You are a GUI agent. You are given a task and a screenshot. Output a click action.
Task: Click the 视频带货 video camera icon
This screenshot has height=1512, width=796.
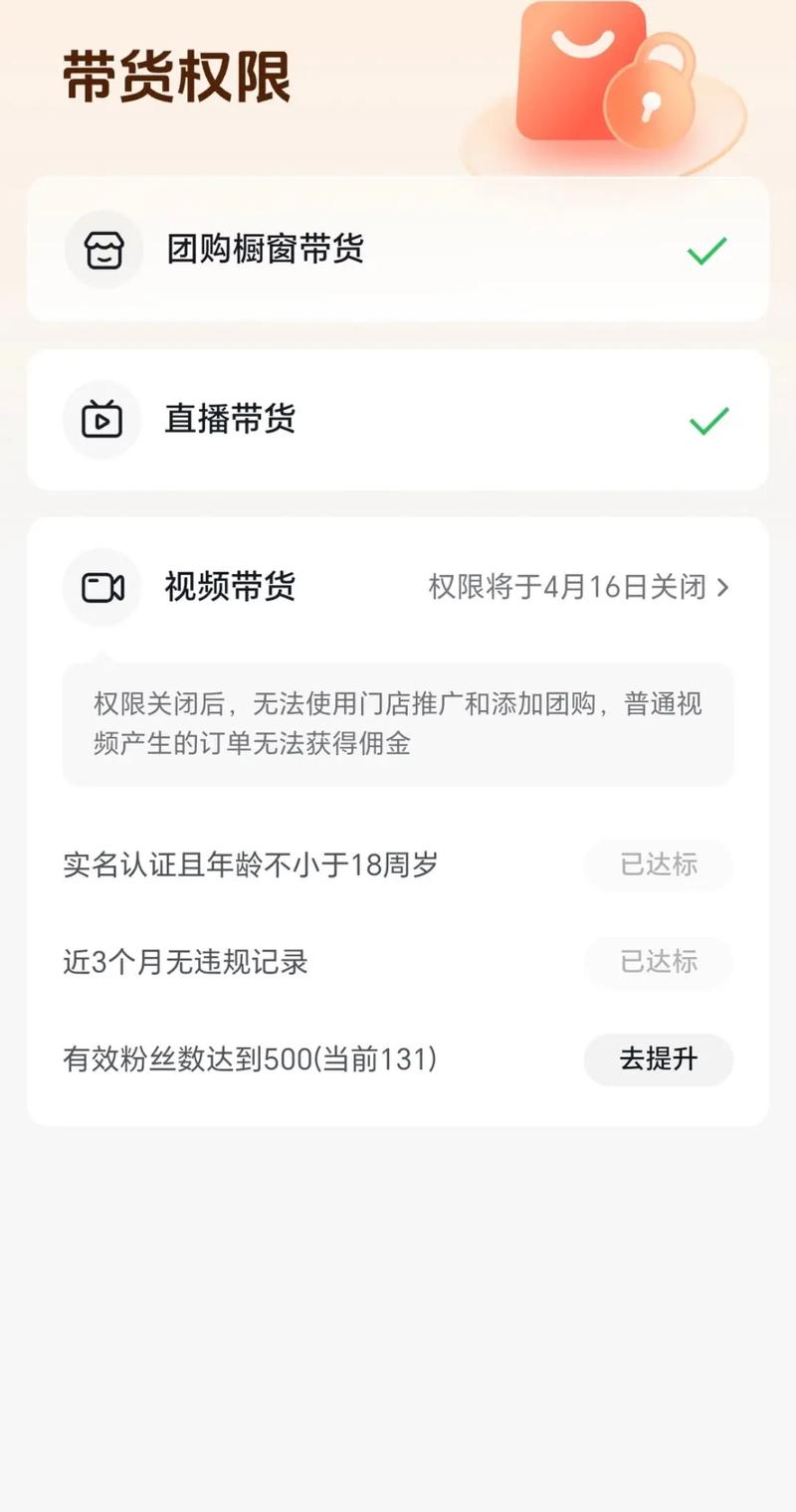(102, 588)
